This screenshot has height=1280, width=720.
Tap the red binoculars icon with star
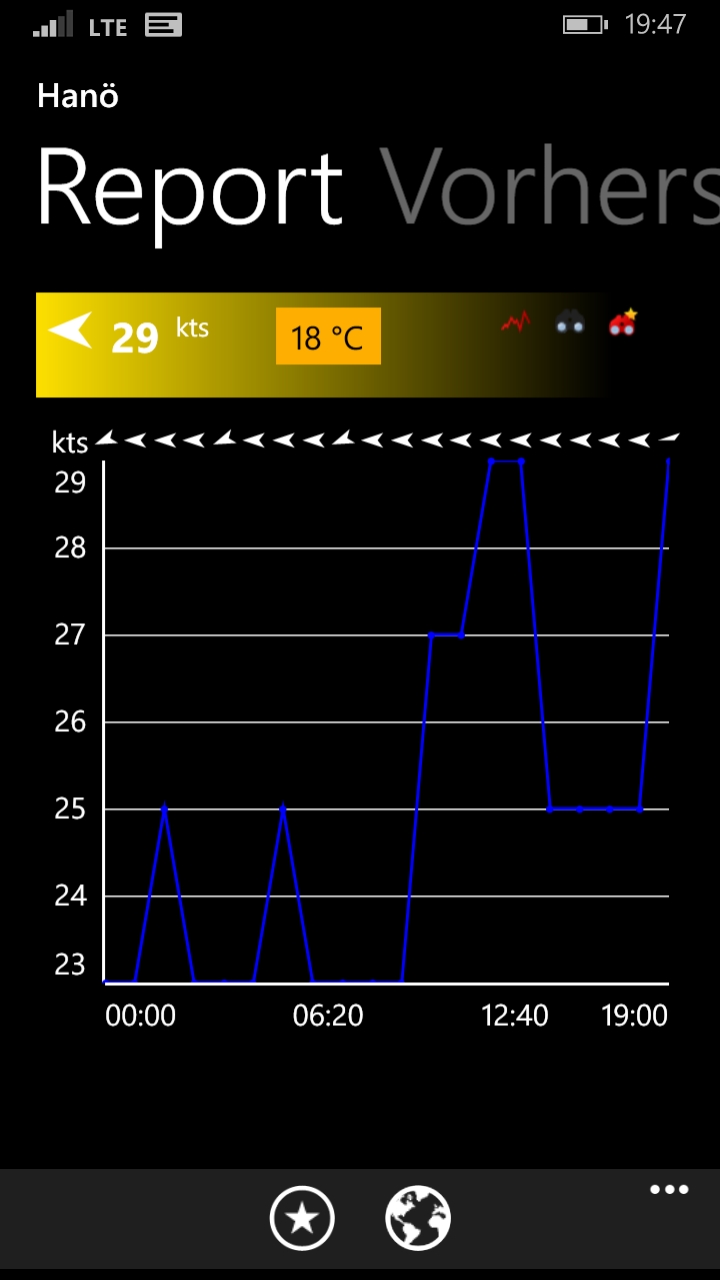coord(623,322)
